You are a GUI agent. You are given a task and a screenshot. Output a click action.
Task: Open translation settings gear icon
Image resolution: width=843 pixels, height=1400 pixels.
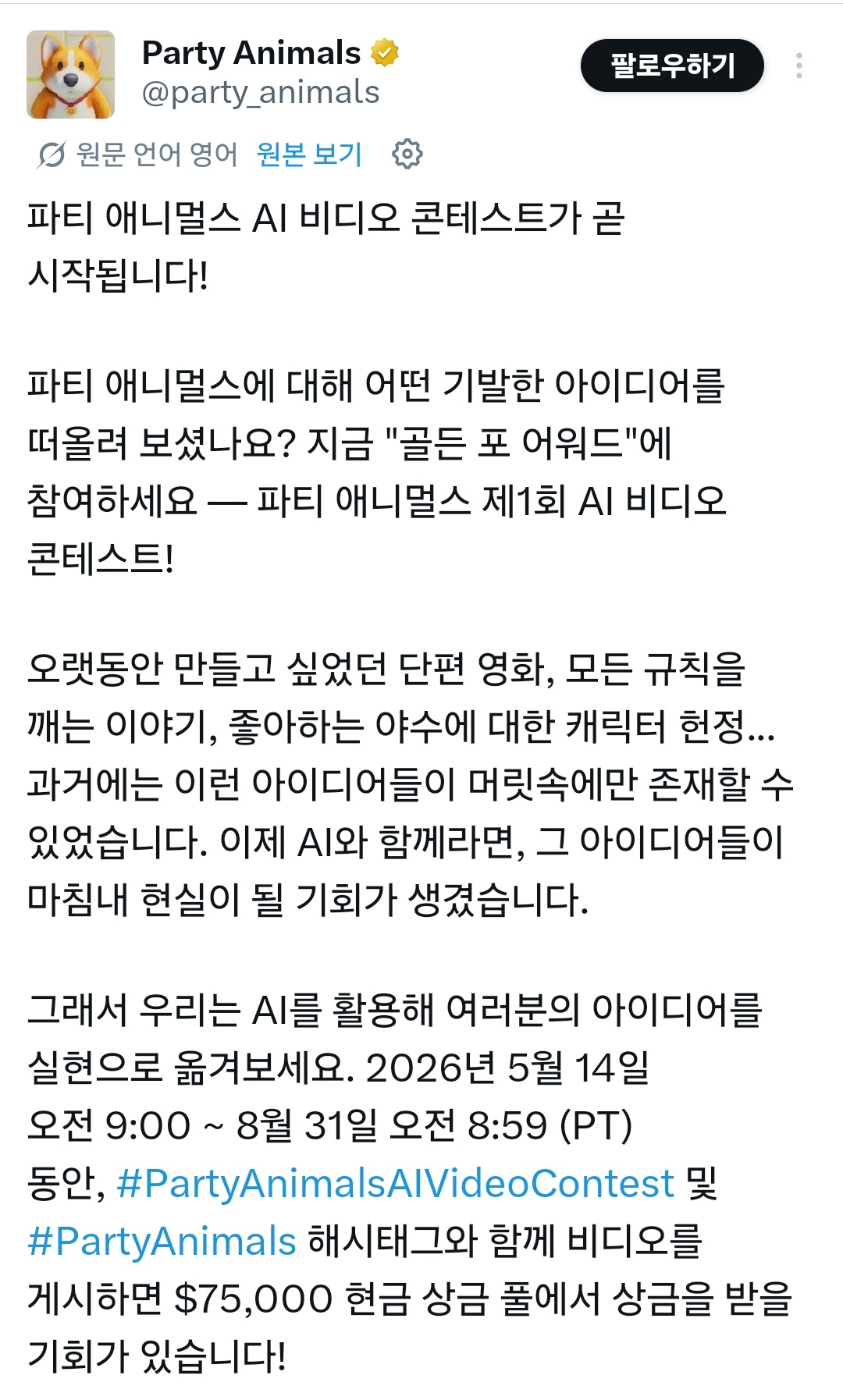coord(407,155)
